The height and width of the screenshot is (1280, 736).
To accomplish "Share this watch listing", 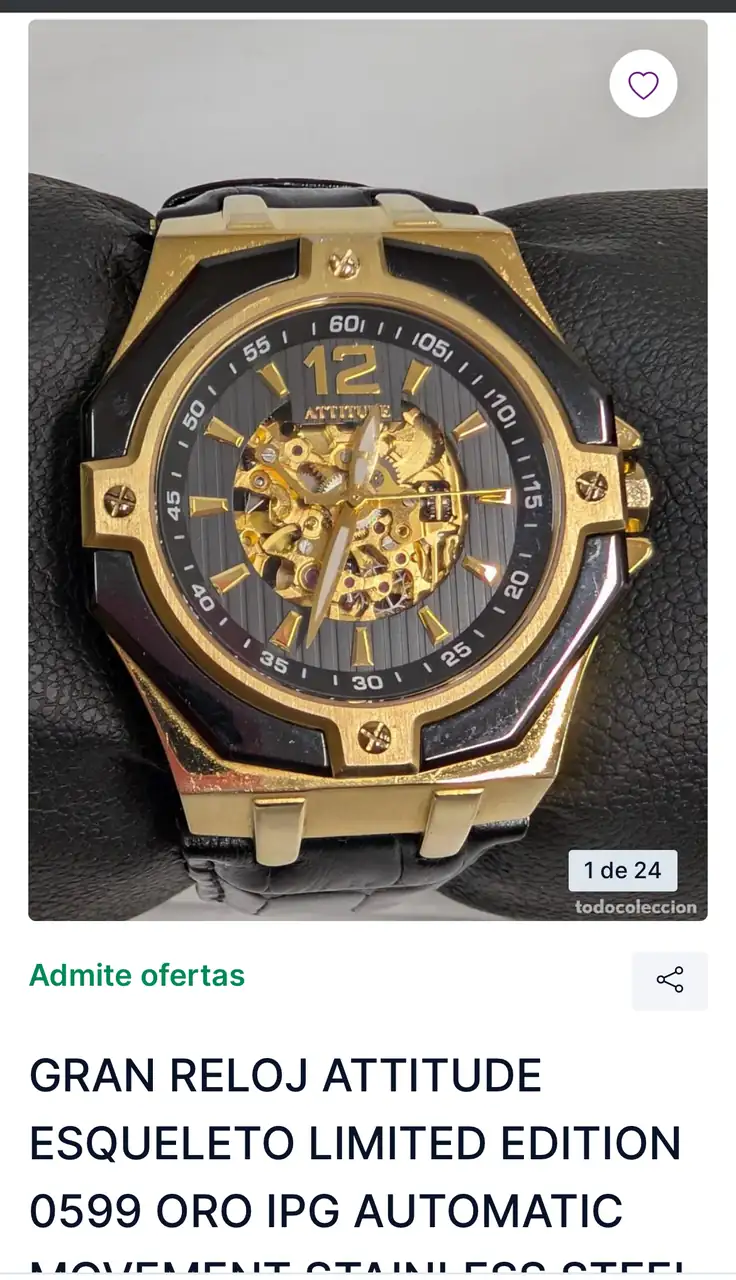I will (x=670, y=980).
